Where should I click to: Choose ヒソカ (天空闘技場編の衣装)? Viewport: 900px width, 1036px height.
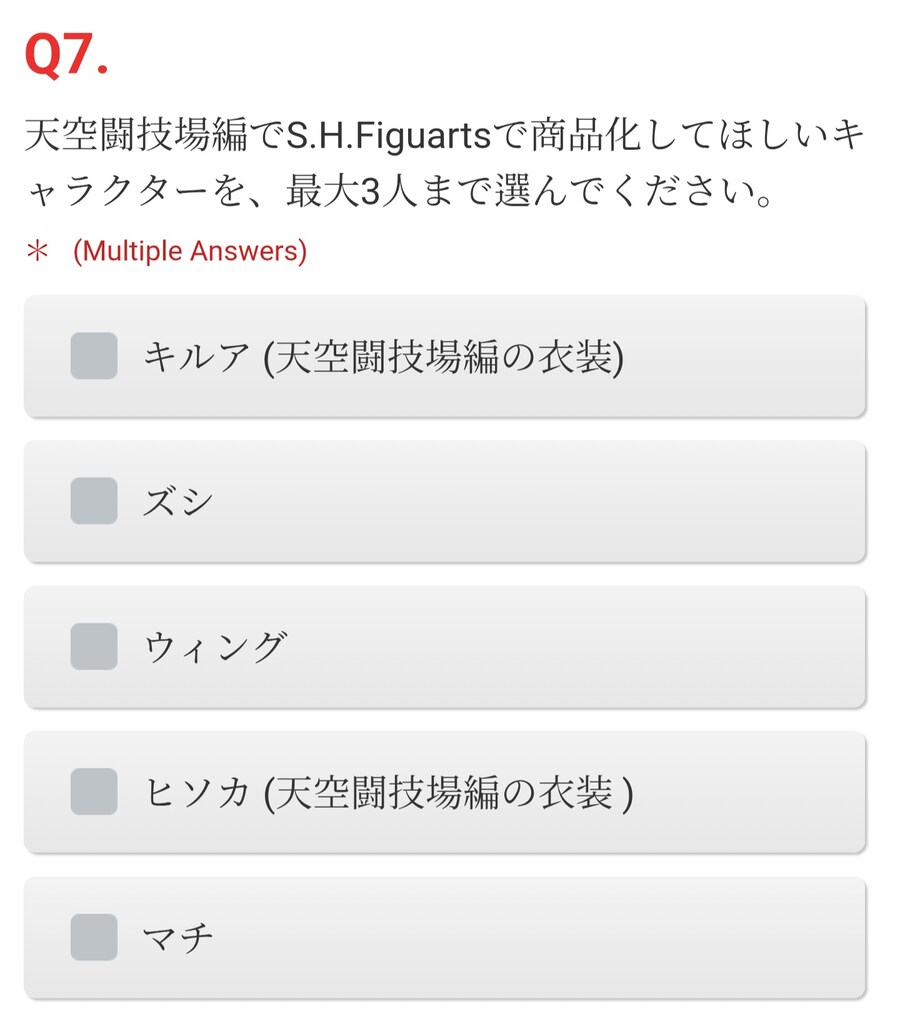[x=94, y=792]
